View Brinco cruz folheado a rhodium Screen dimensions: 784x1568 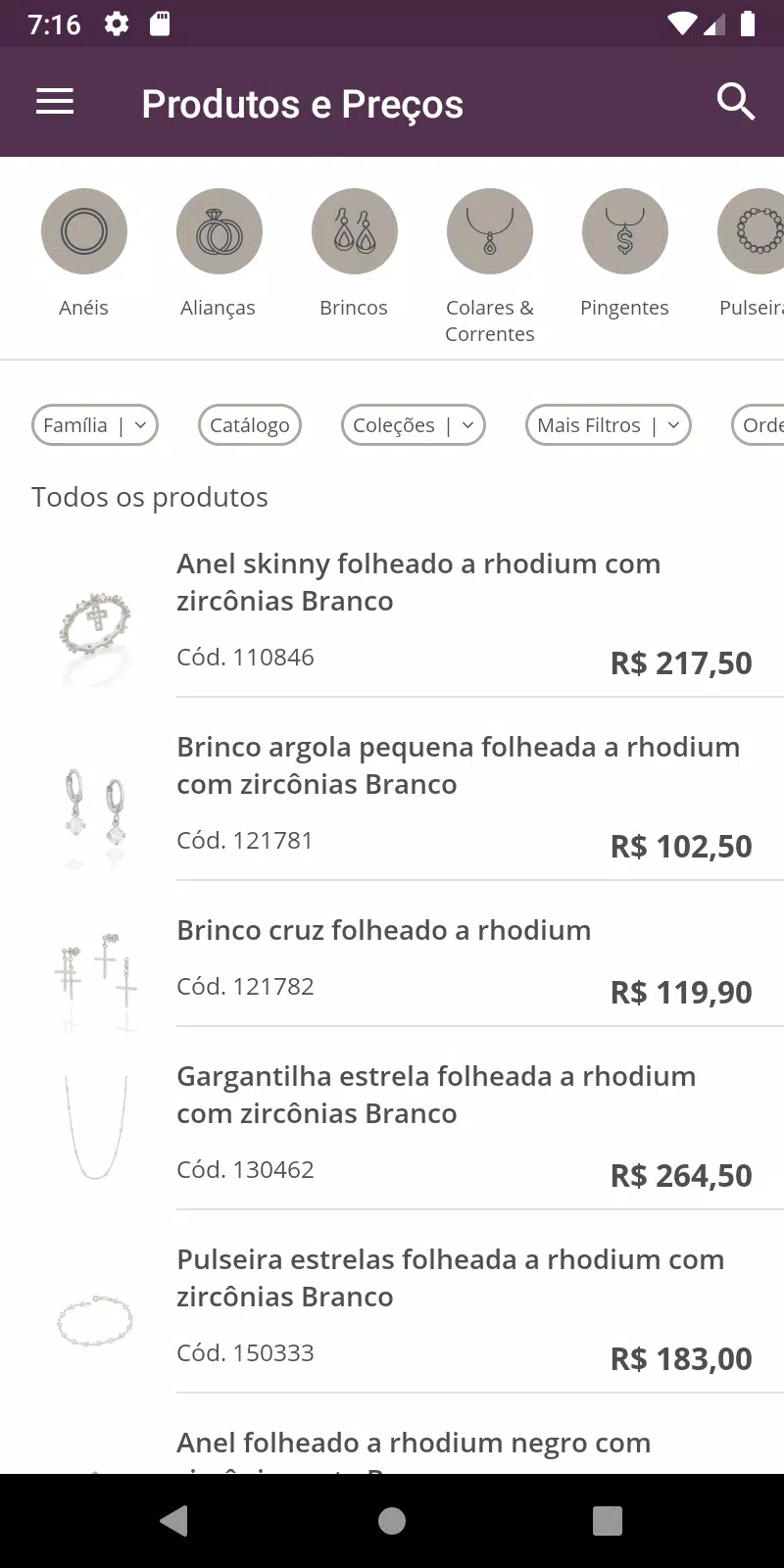[x=392, y=966]
